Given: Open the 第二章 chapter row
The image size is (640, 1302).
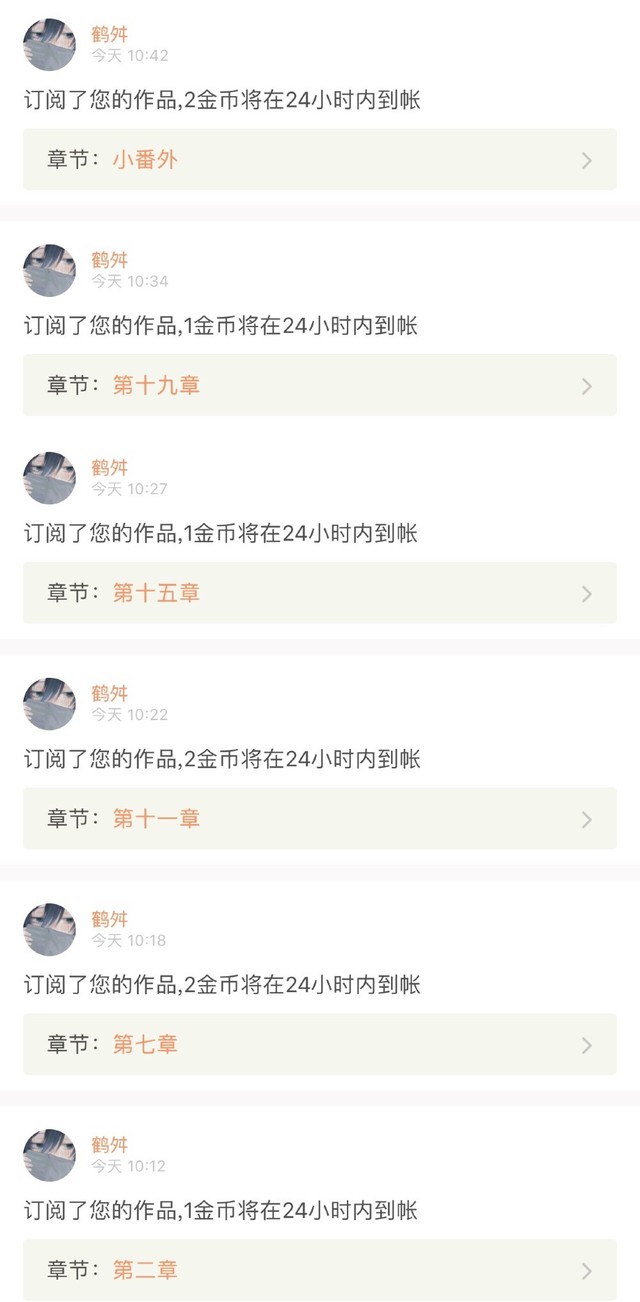Looking at the screenshot, I should point(320,1271).
